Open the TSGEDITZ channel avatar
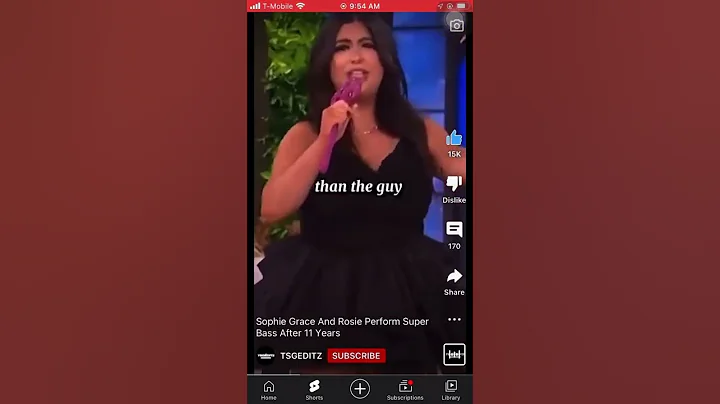This screenshot has height=404, width=720. pyautogui.click(x=266, y=356)
